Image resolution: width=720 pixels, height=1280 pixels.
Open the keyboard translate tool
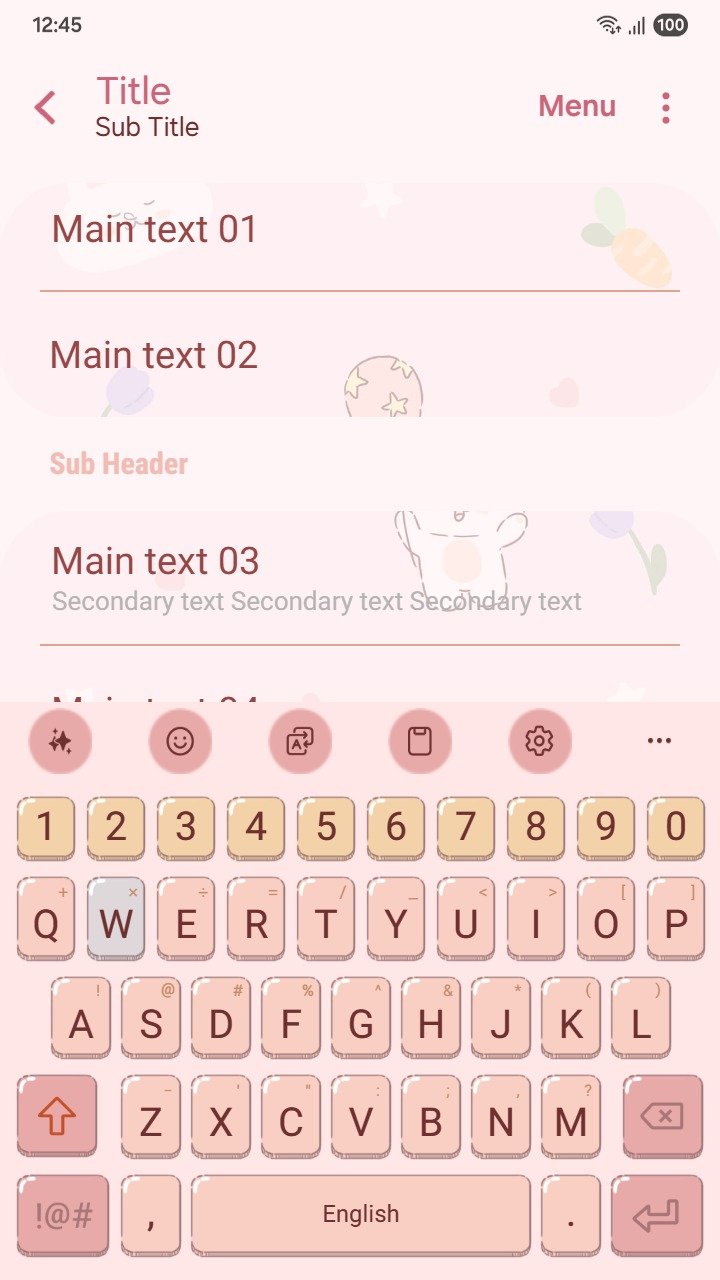coord(300,741)
